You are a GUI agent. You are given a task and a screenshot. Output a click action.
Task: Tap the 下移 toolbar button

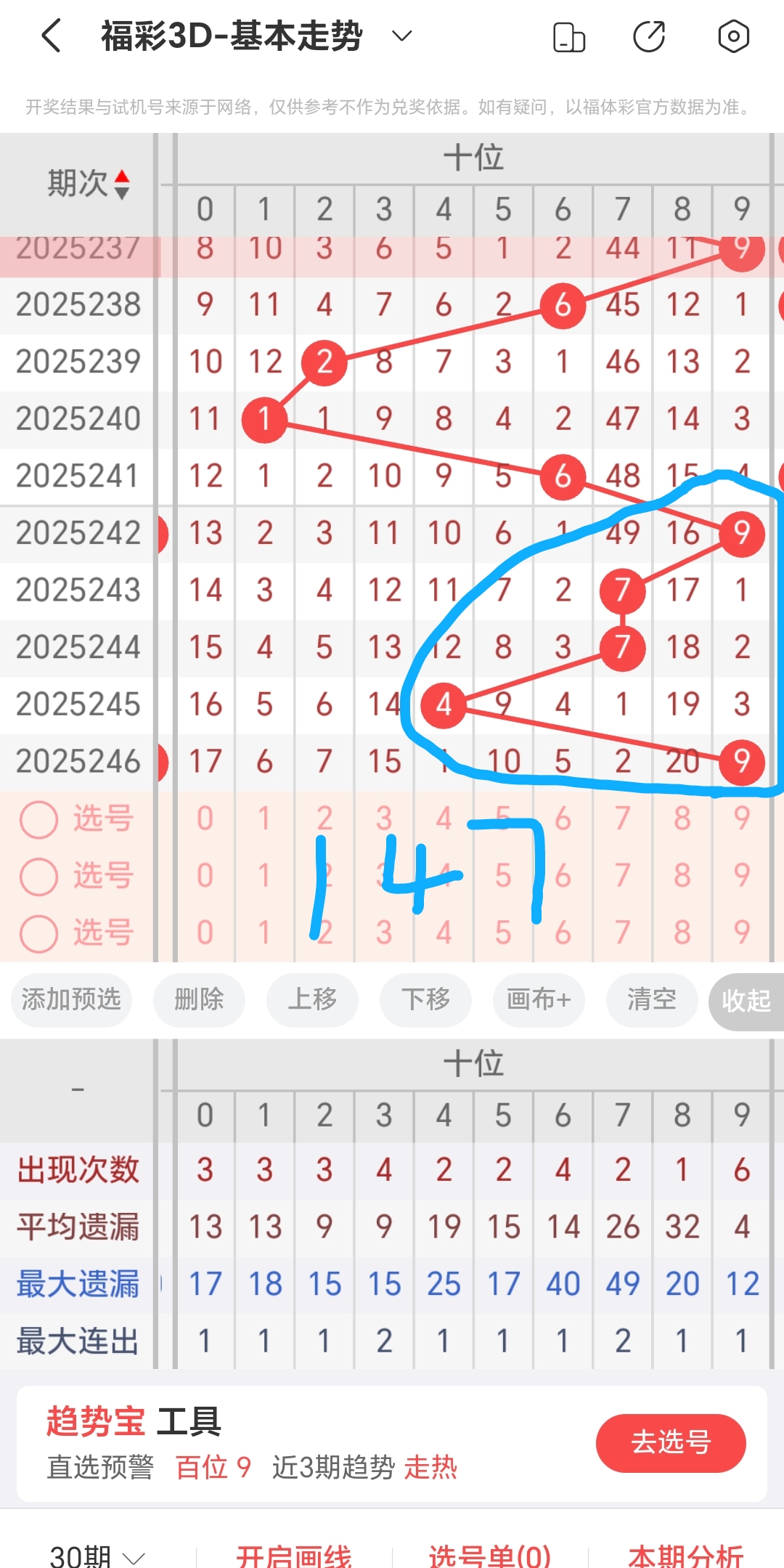[x=425, y=1000]
